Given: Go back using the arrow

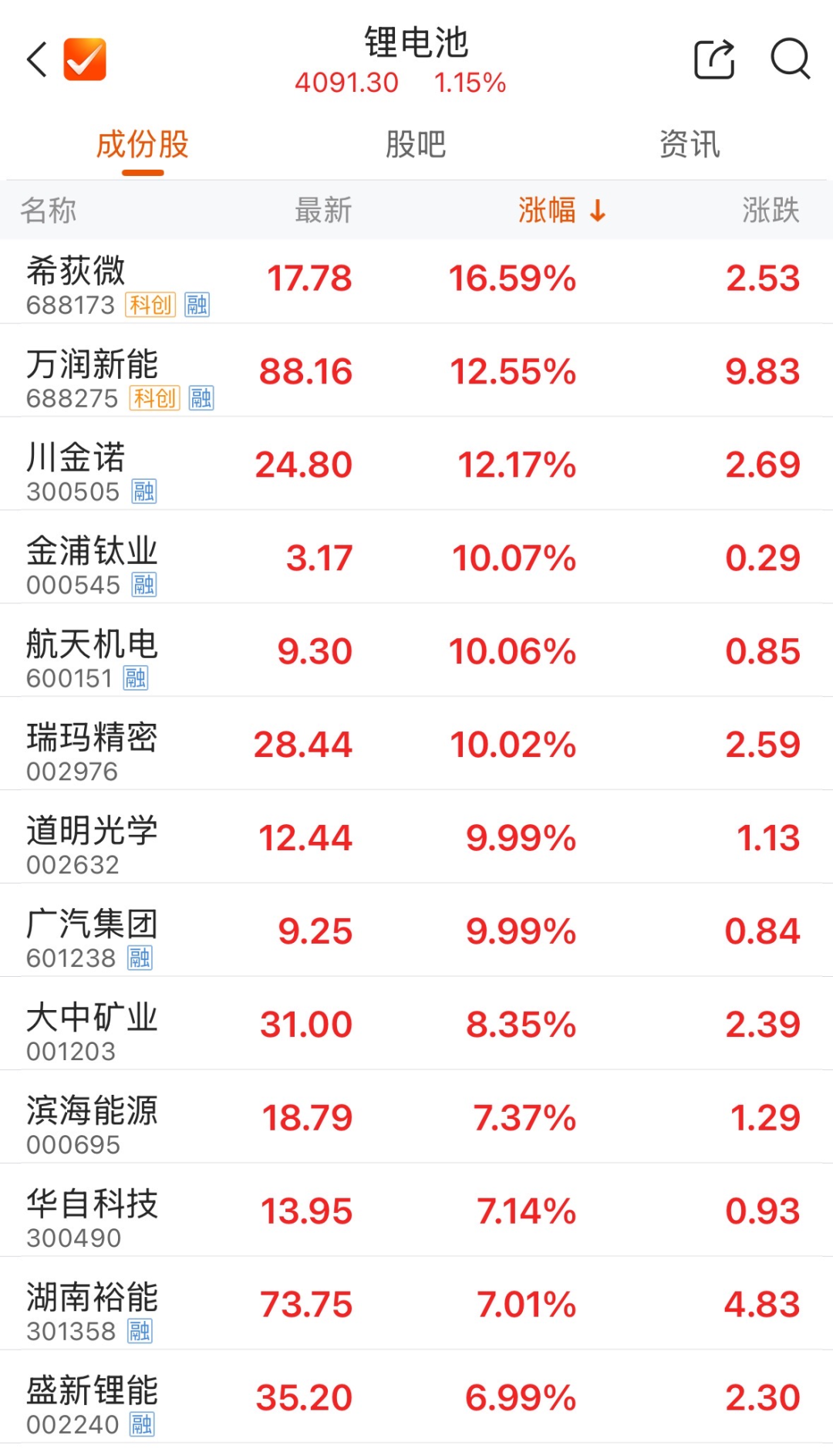Looking at the screenshot, I should [x=37, y=59].
